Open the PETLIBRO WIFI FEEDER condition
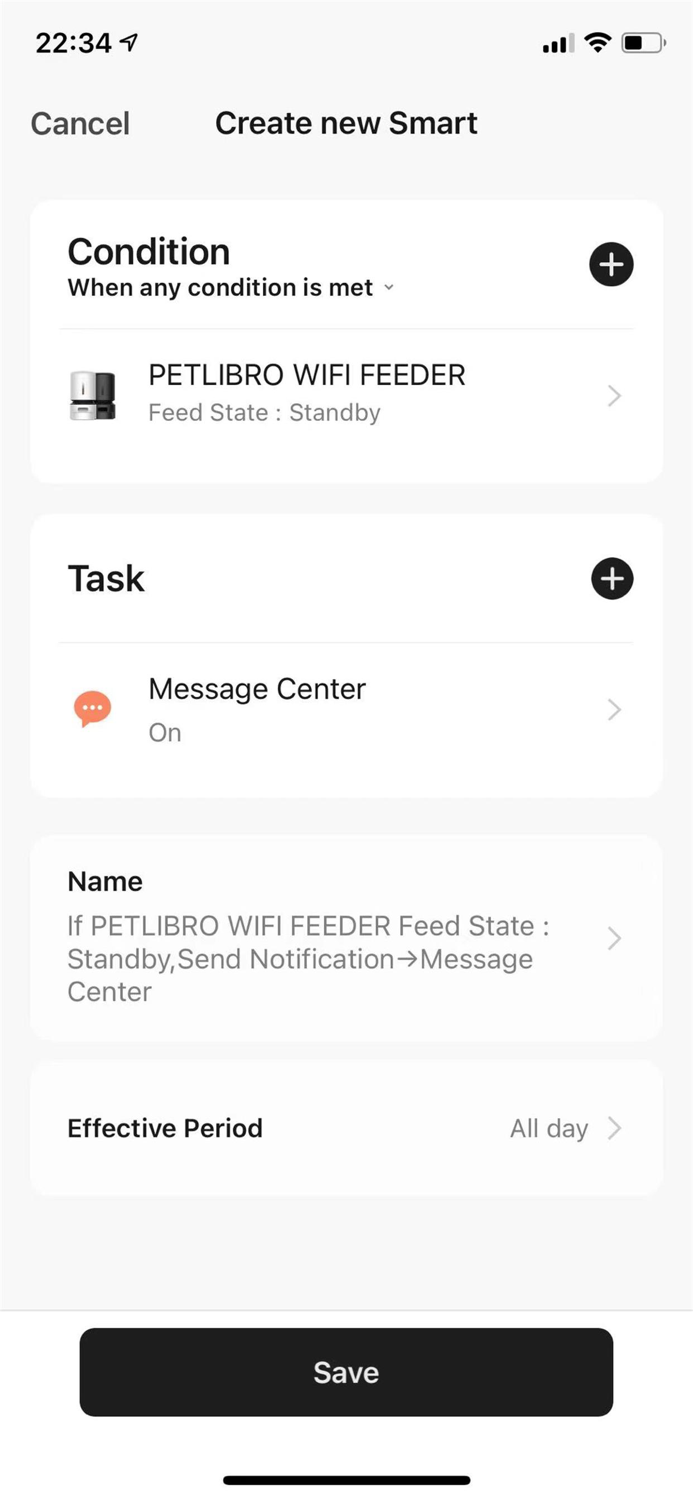Screen dimensions: 693x1500 (346, 395)
